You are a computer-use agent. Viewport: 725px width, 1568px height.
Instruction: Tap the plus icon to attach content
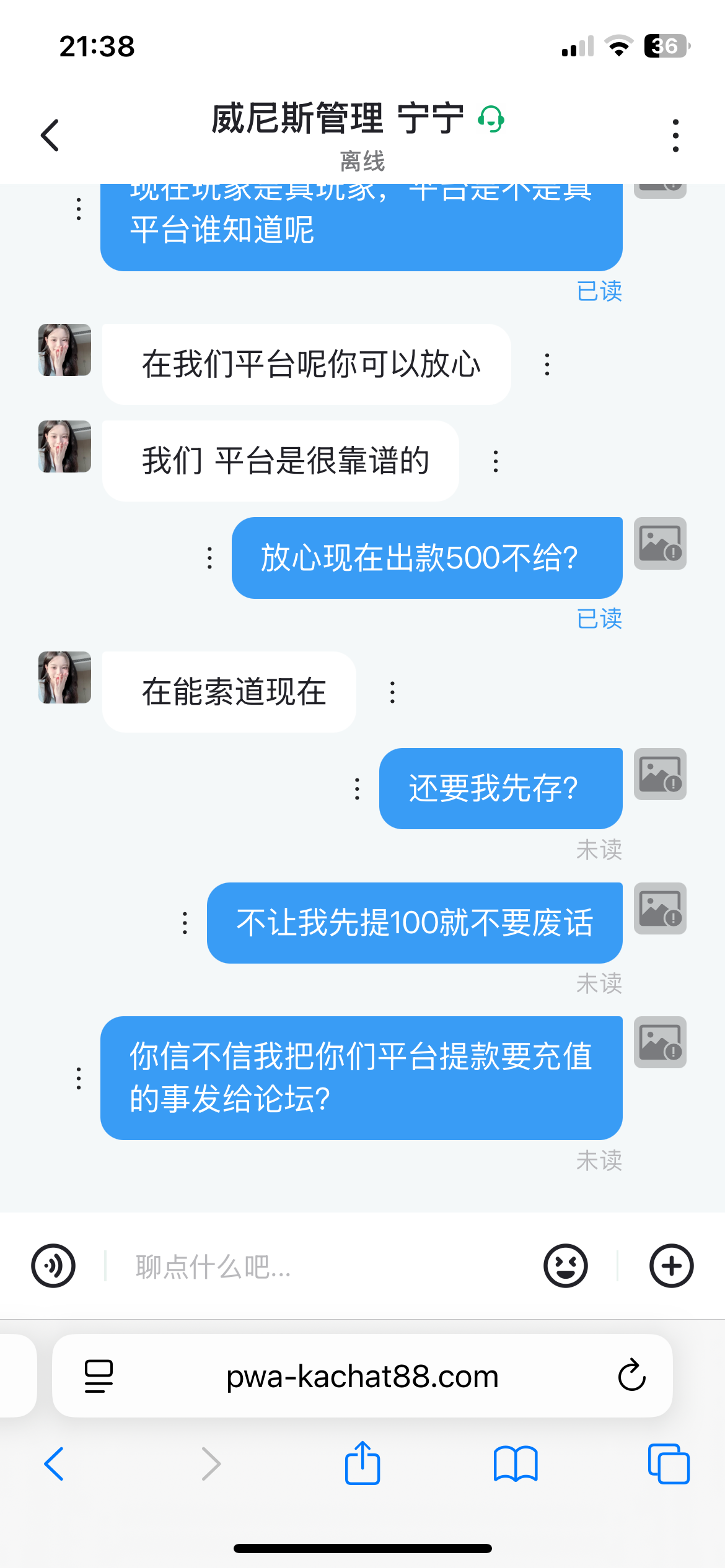pos(672,1266)
